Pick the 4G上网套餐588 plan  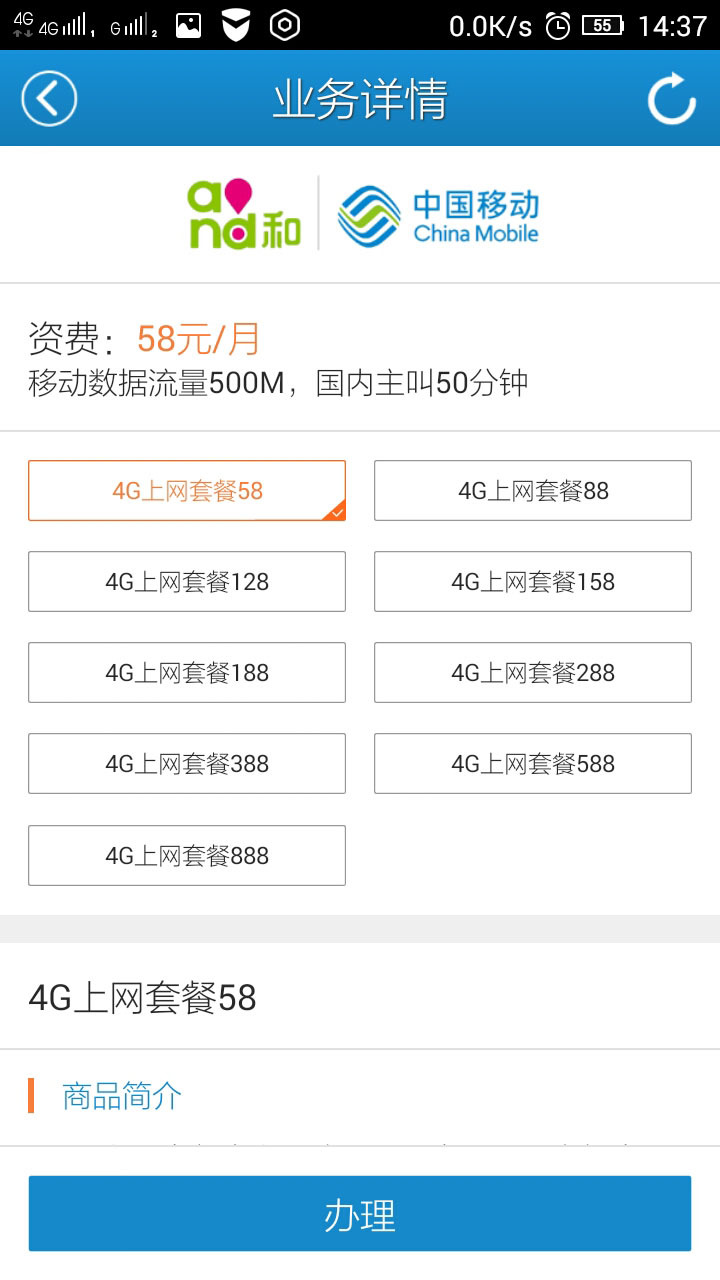[x=533, y=764]
